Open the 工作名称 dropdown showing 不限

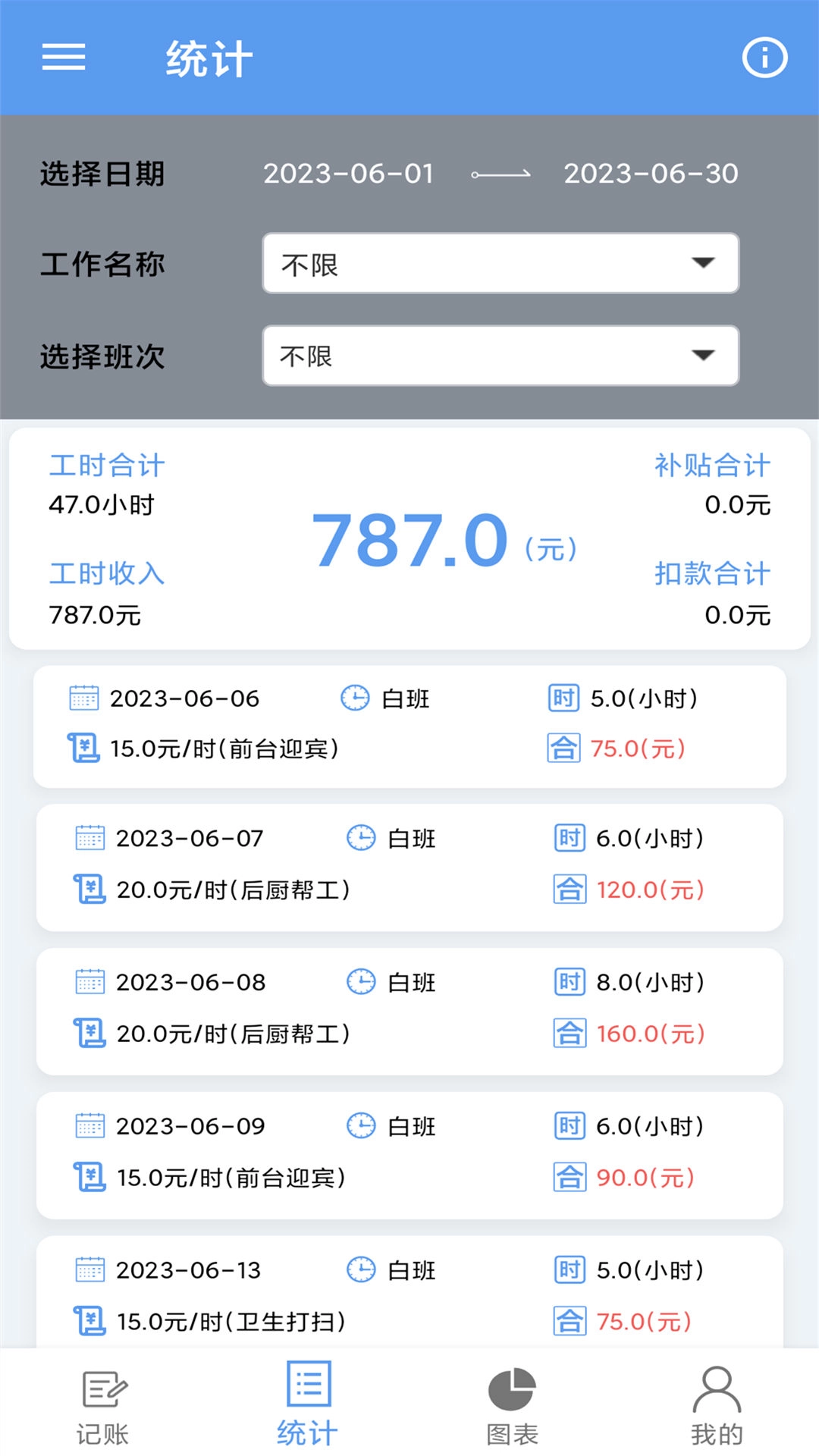500,263
